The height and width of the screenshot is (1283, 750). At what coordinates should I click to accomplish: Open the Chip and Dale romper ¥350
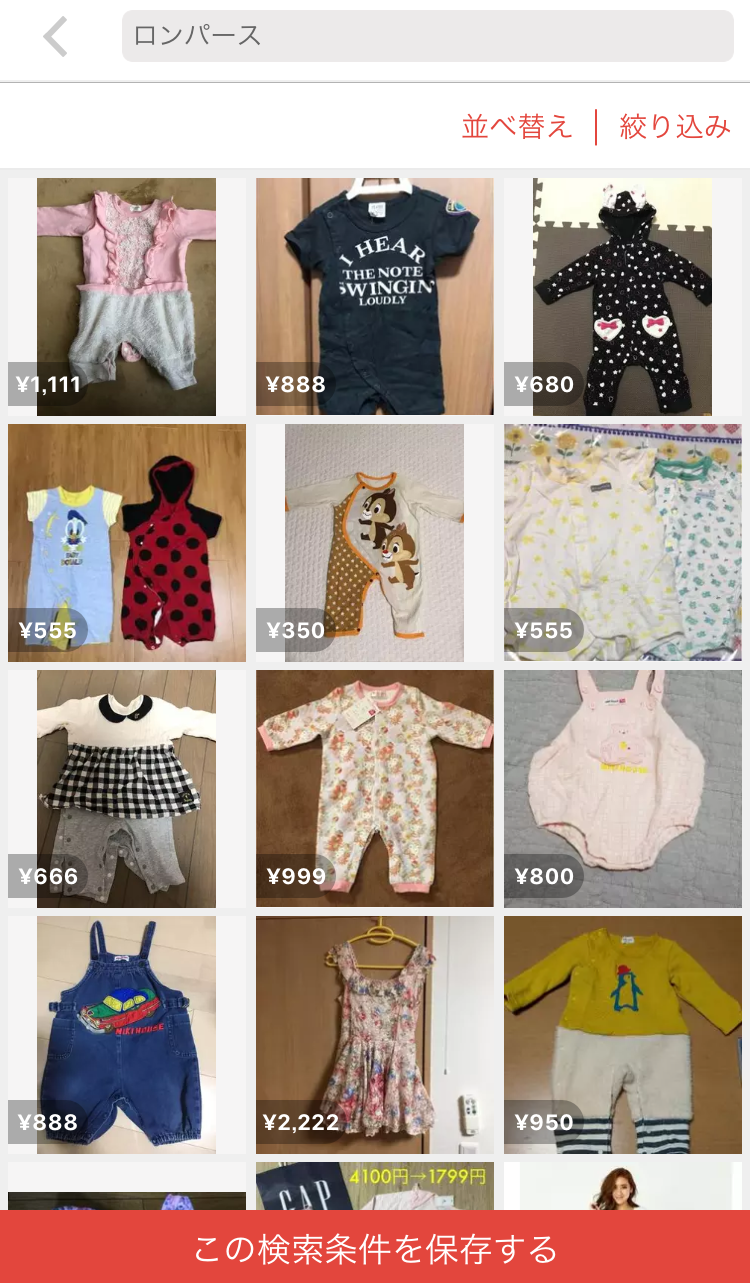point(374,542)
